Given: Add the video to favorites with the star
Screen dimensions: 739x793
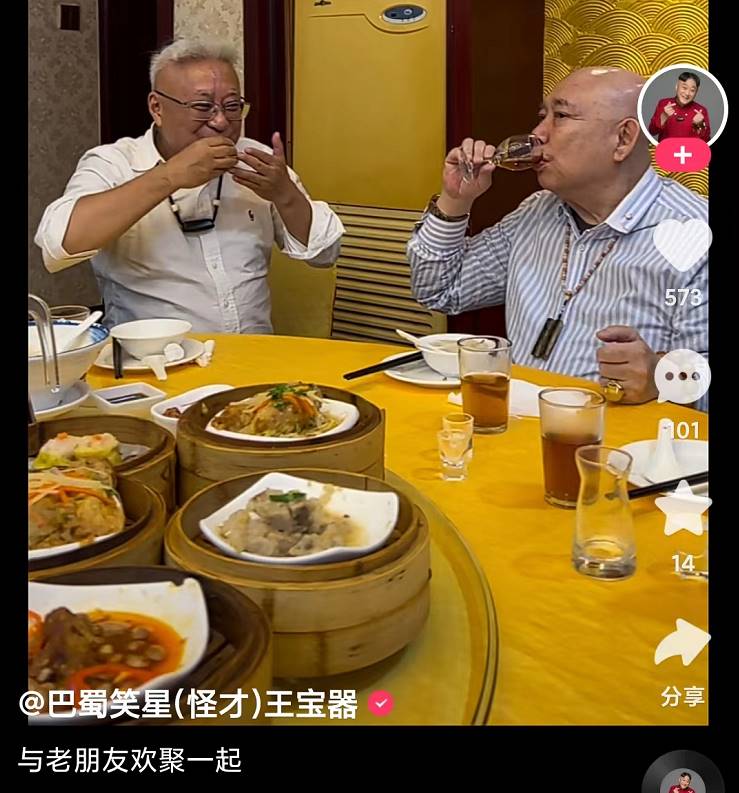Looking at the screenshot, I should 683,510.
